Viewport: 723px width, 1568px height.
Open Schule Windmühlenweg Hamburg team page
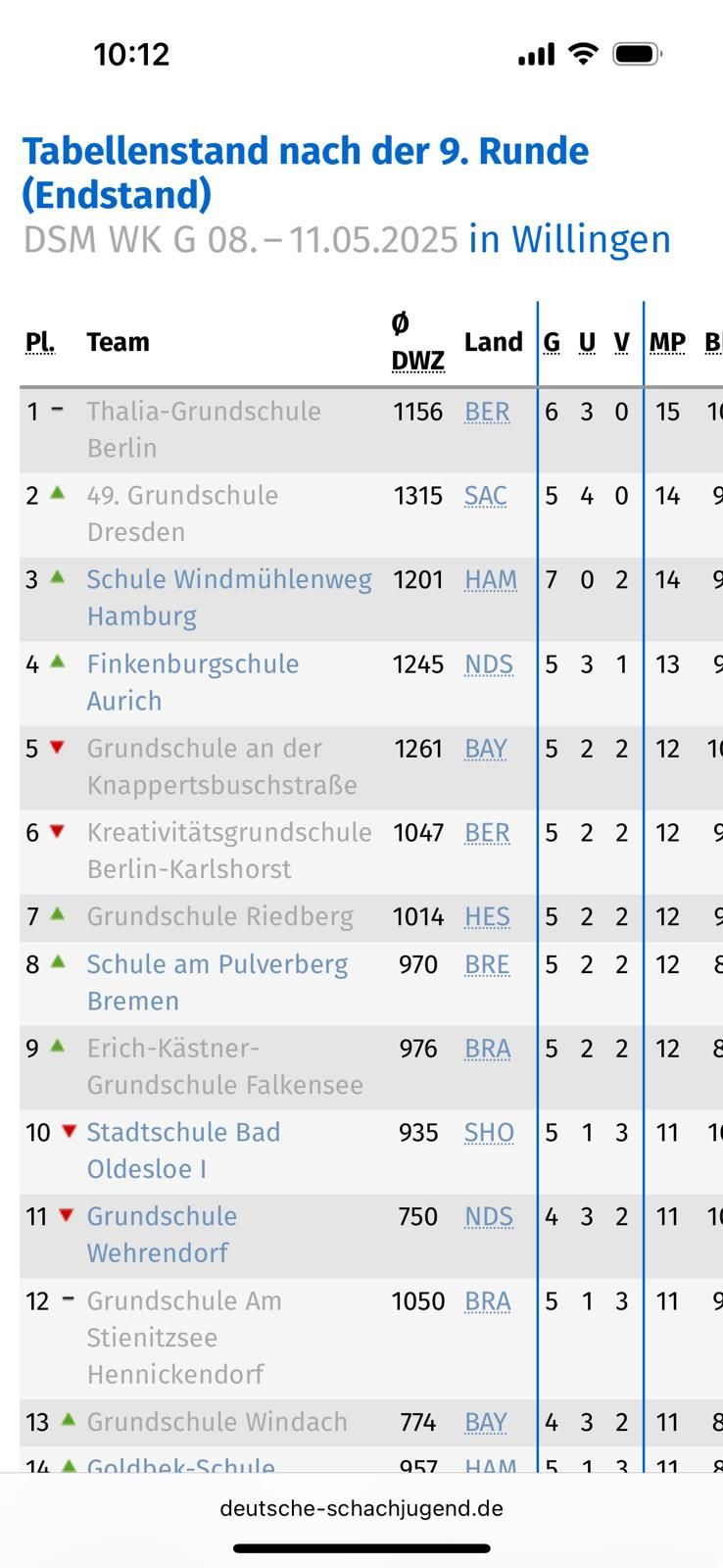point(228,580)
